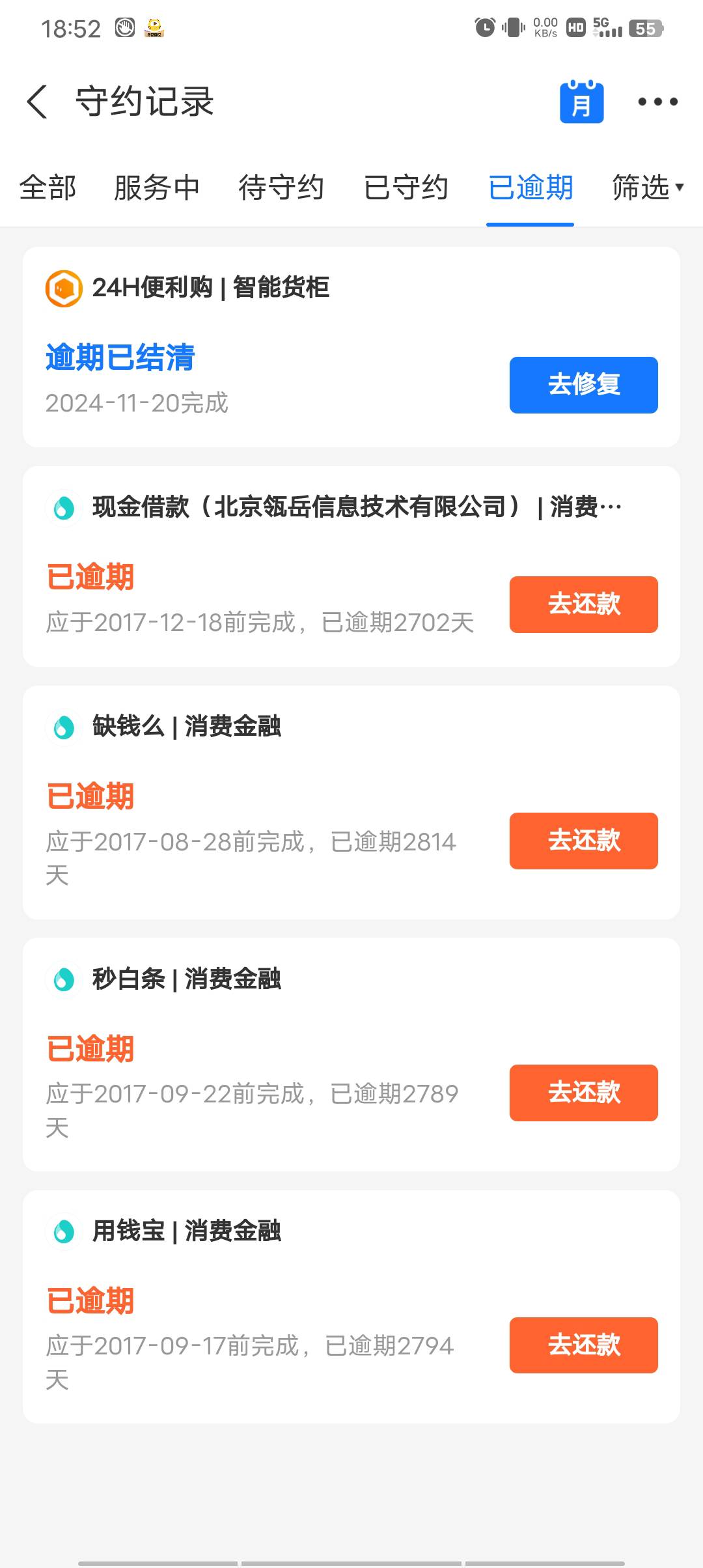This screenshot has width=703, height=1568.
Task: Tap 去还款 for 缺钱么
Action: pos(583,841)
